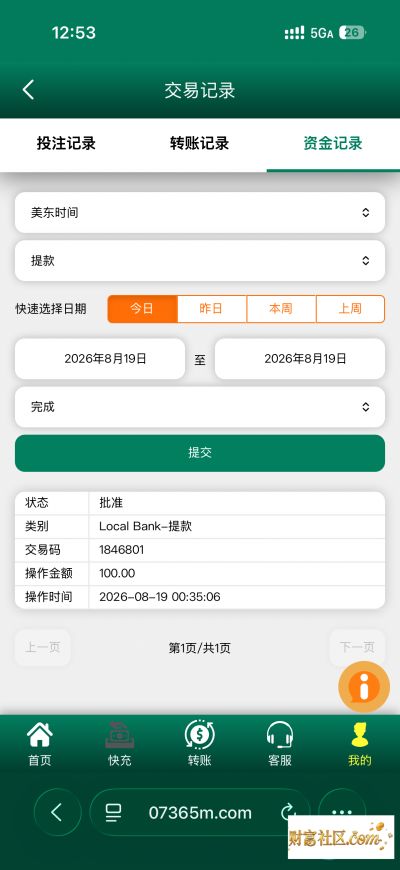Select 昨日 quick date
Screen dimensions: 400x870
(x=211, y=309)
